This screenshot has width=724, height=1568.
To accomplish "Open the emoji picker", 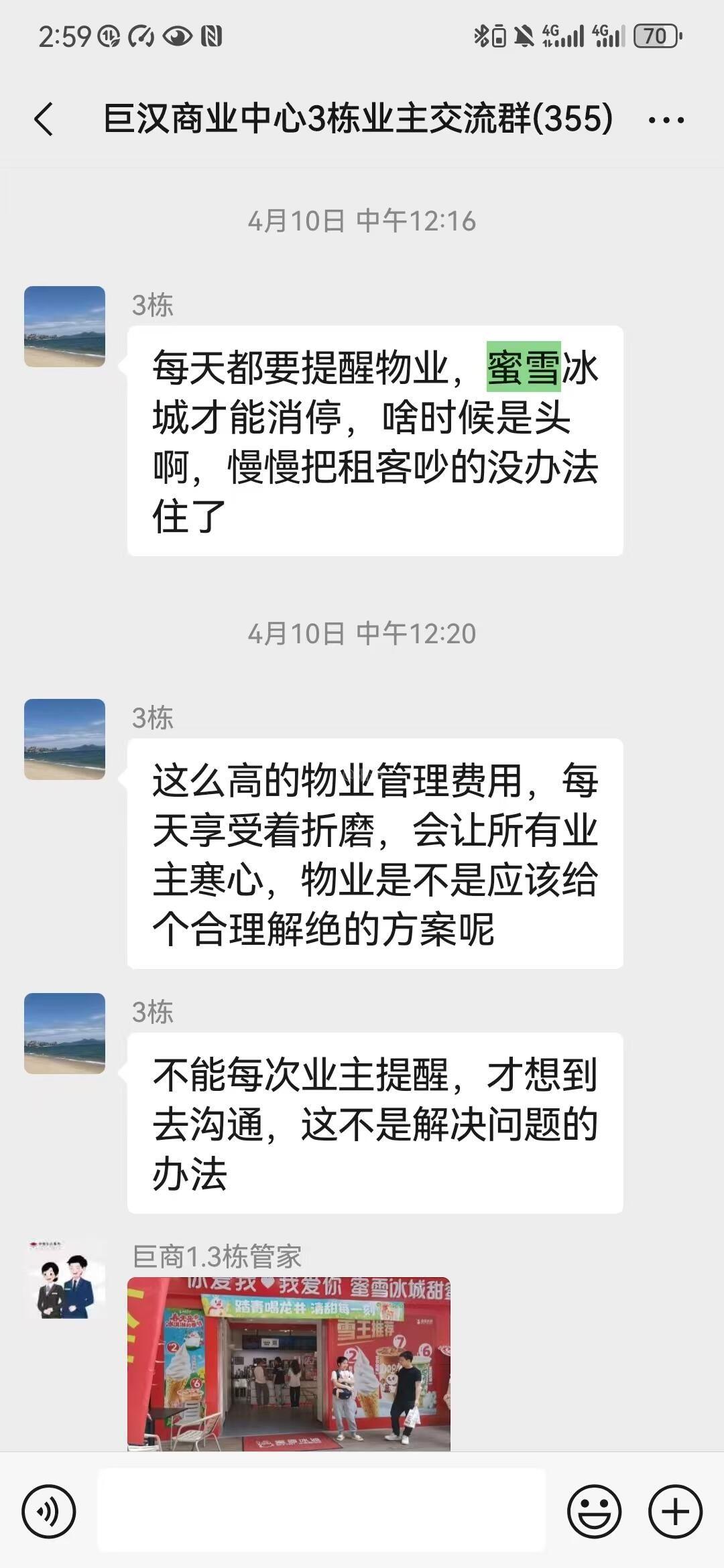I will point(594,1512).
